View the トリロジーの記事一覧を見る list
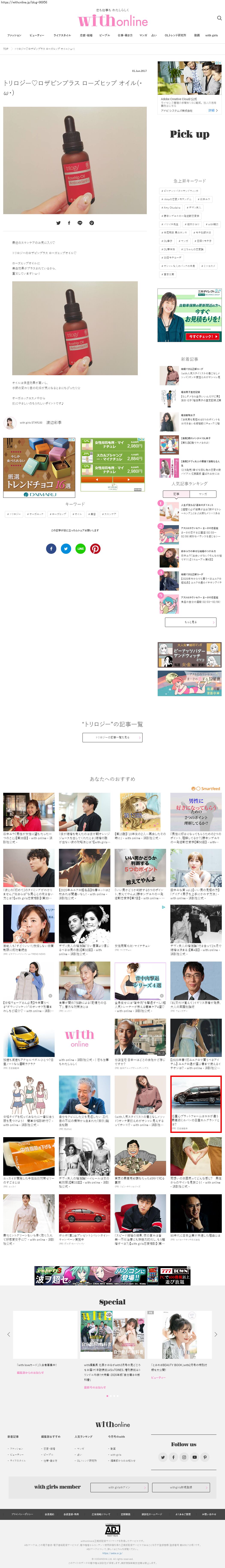Screen dimensions: 225x1568 click(112, 737)
